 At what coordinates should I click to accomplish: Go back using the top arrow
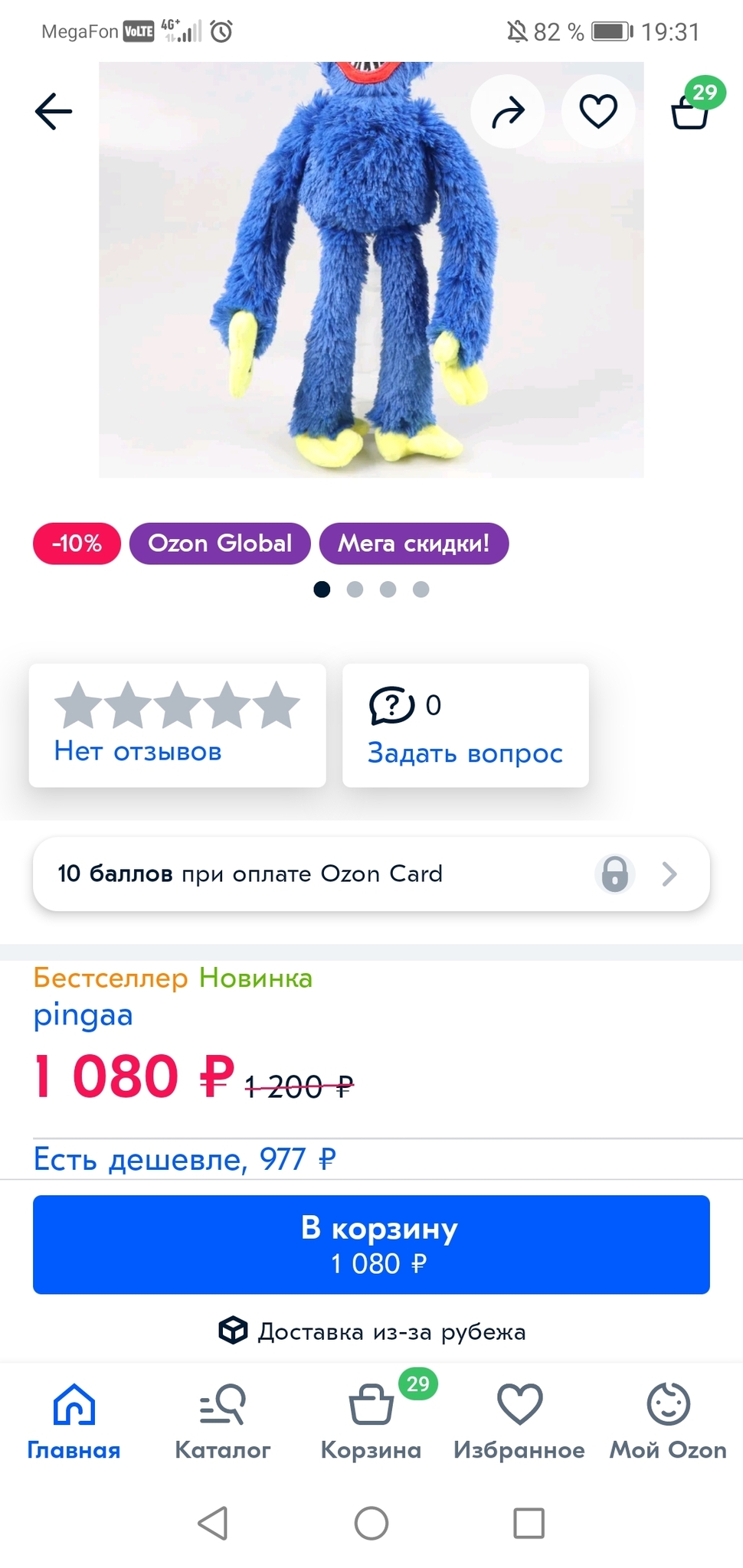click(x=54, y=112)
